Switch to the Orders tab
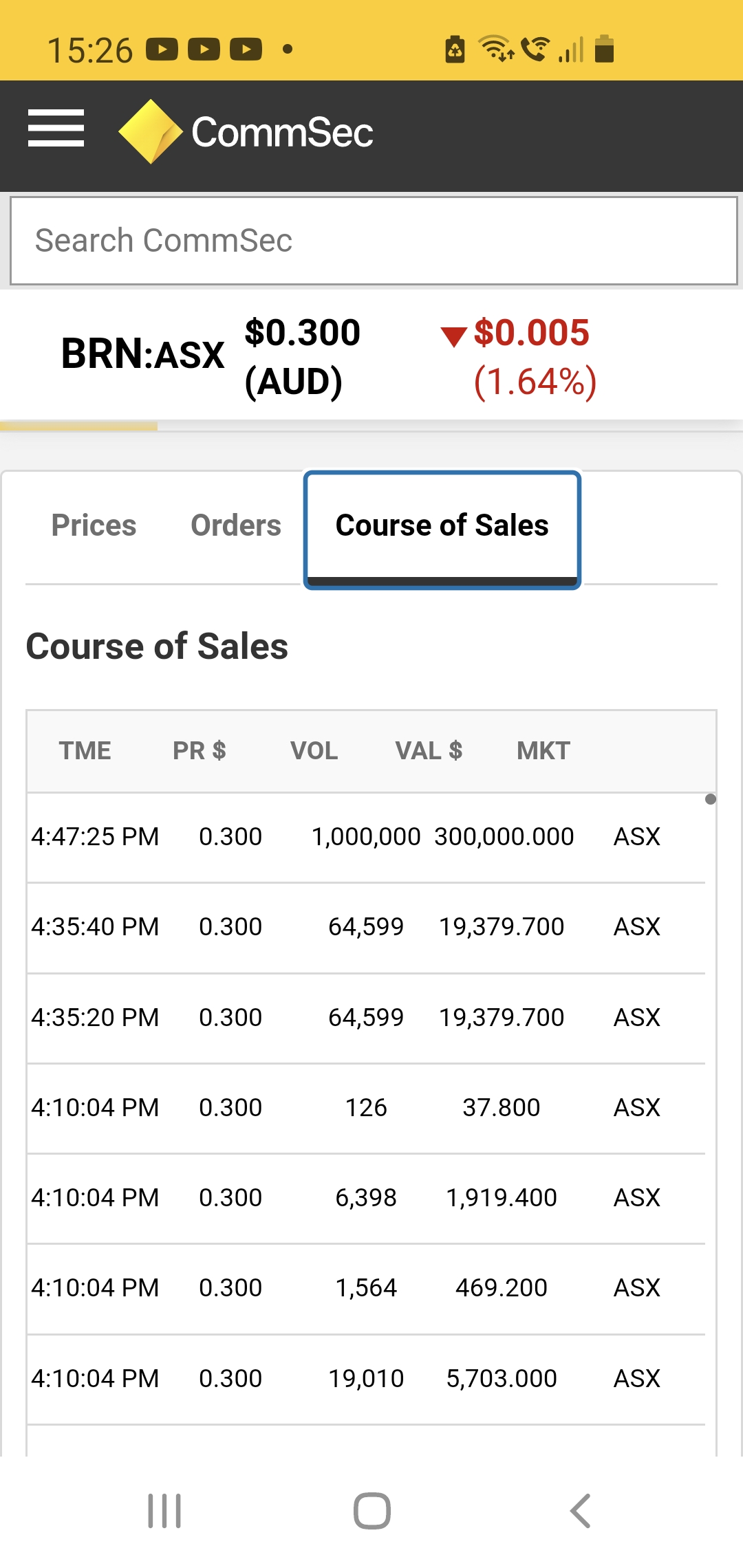743x1568 pixels. click(236, 525)
